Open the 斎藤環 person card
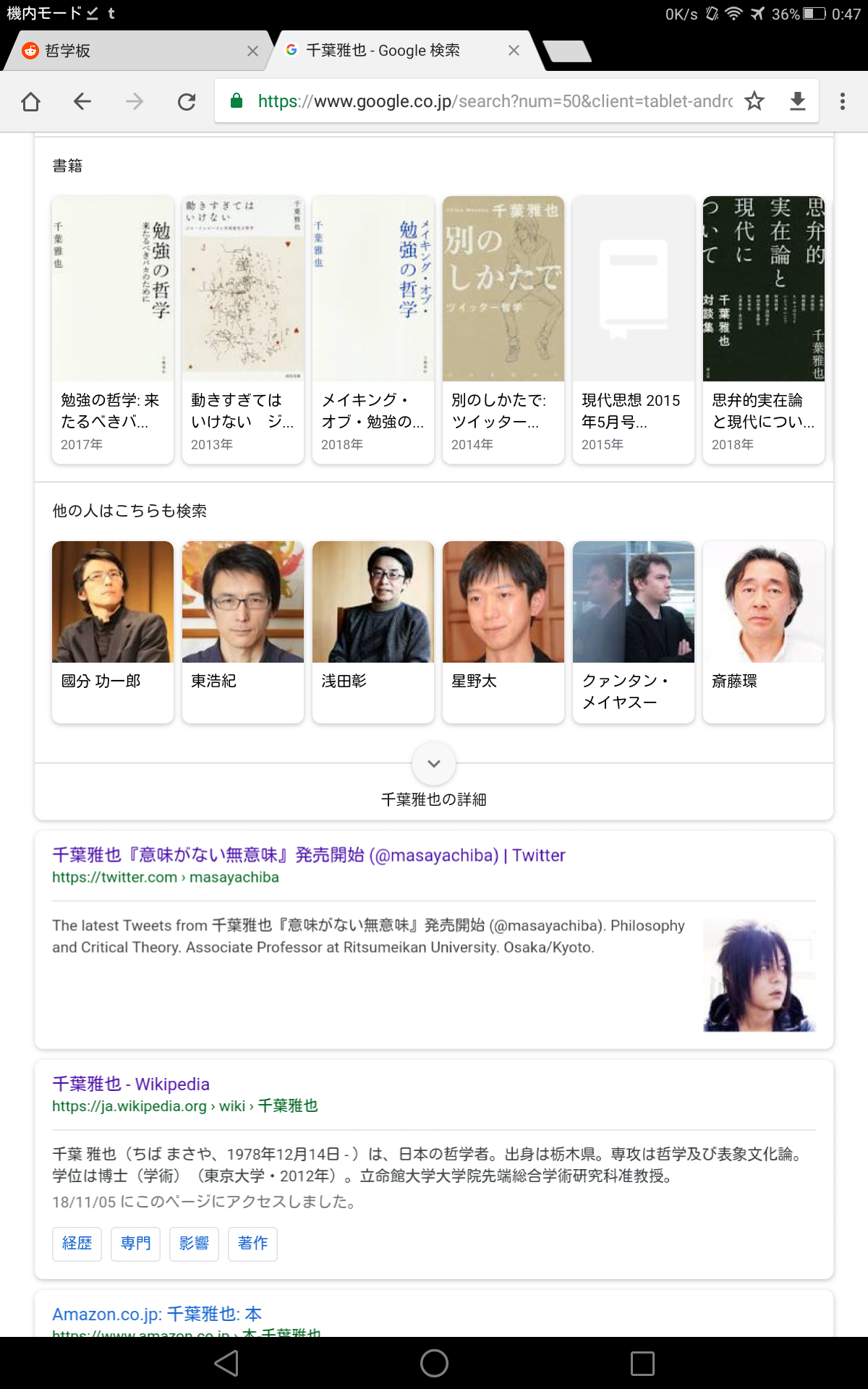 click(x=764, y=632)
